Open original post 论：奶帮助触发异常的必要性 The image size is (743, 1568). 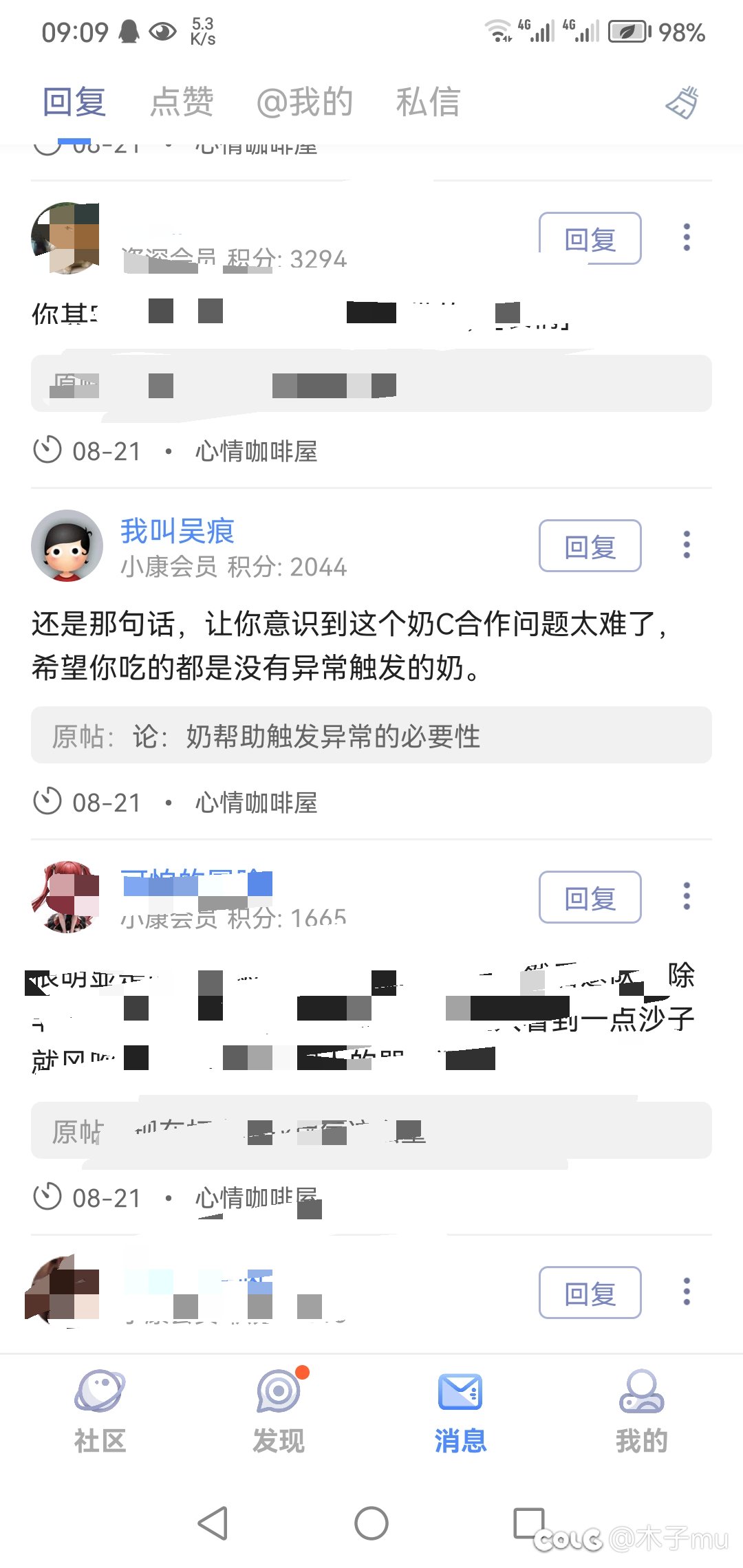coord(371,735)
